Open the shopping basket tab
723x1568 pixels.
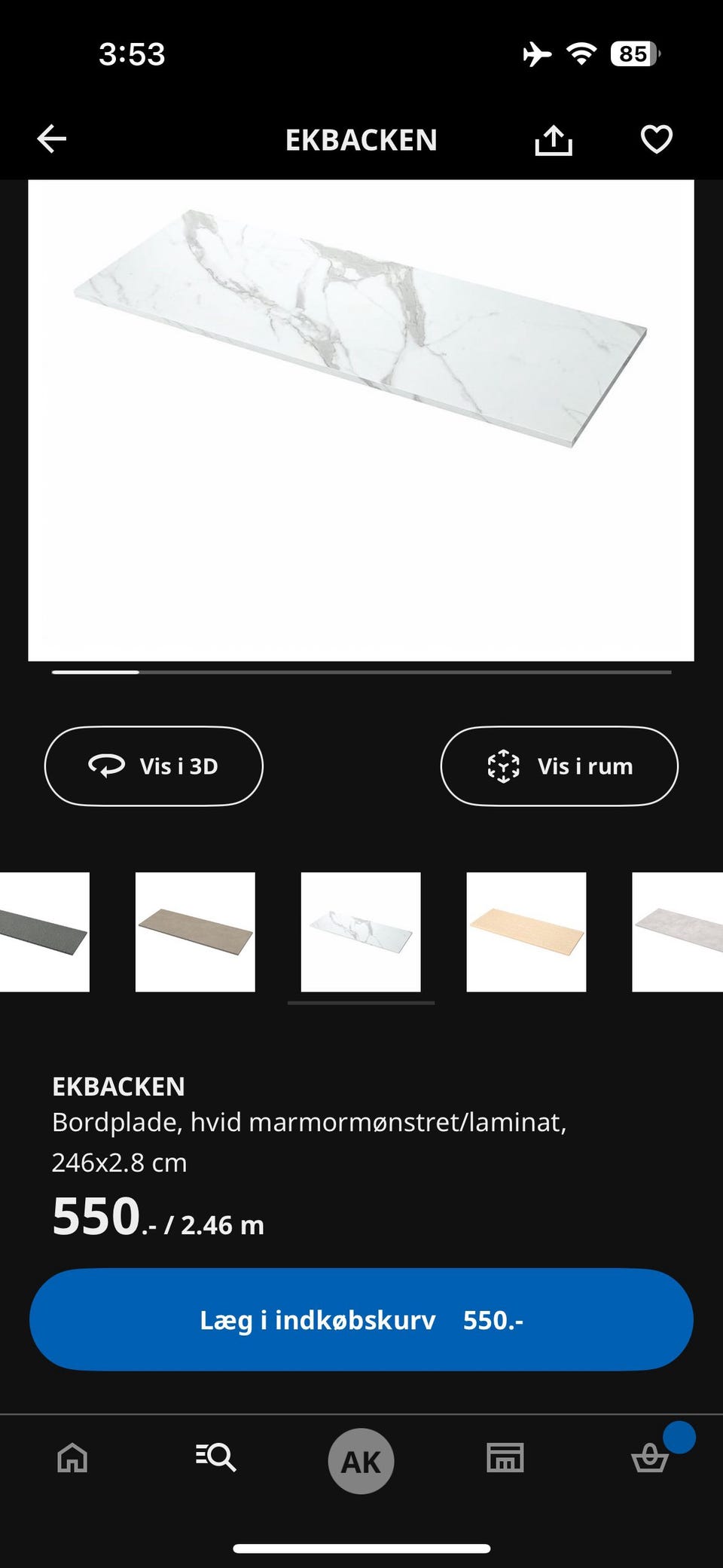650,1458
